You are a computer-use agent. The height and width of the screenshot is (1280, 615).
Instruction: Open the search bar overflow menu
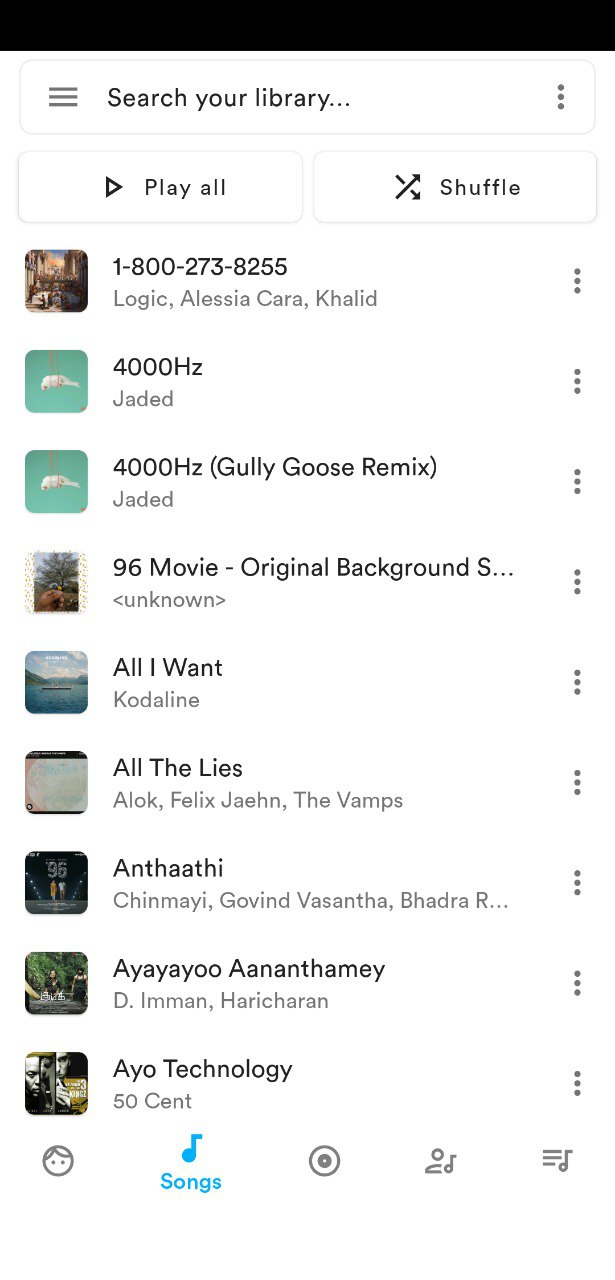(560, 97)
